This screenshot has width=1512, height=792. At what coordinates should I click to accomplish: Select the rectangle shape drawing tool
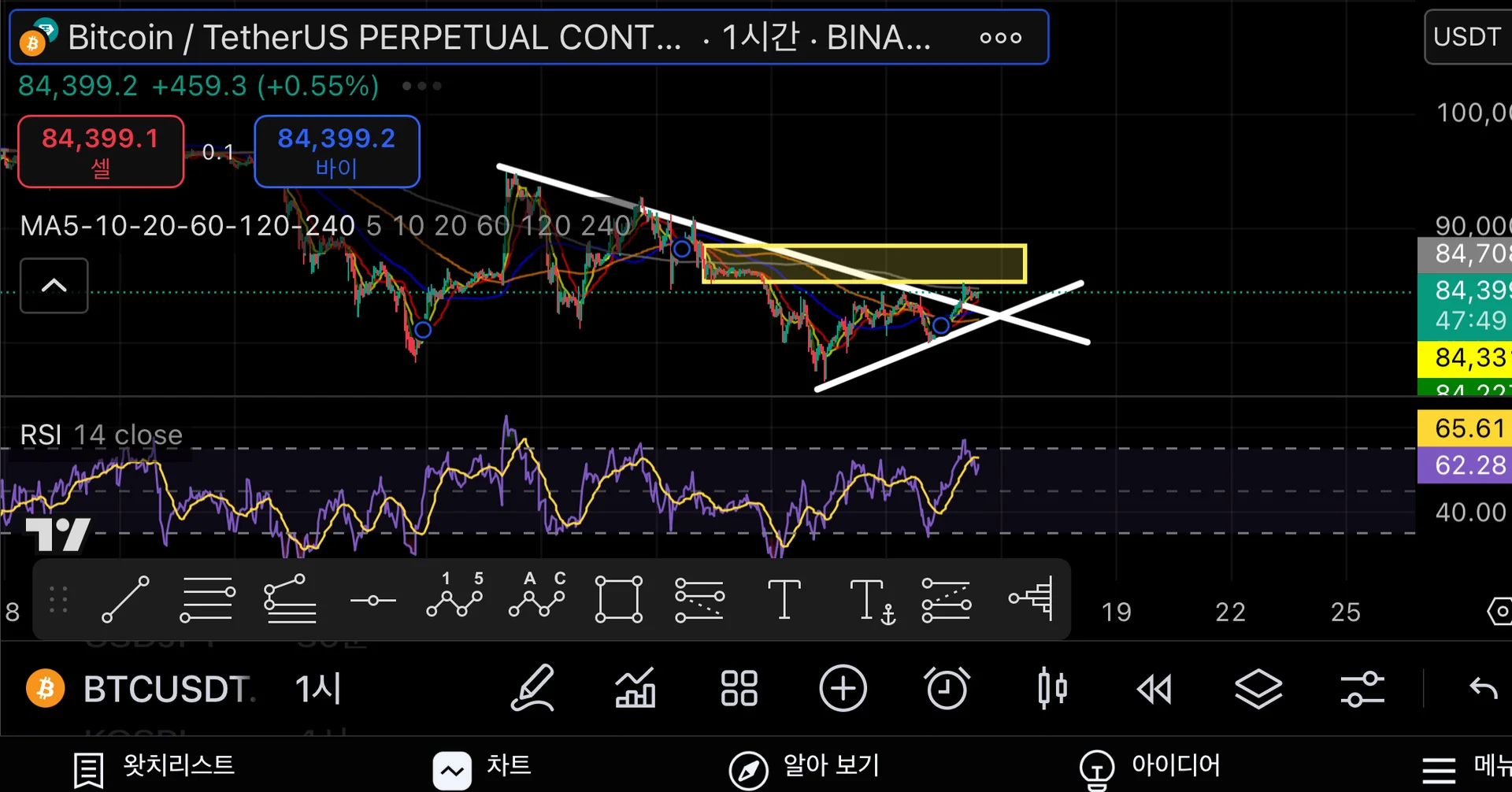(x=618, y=600)
